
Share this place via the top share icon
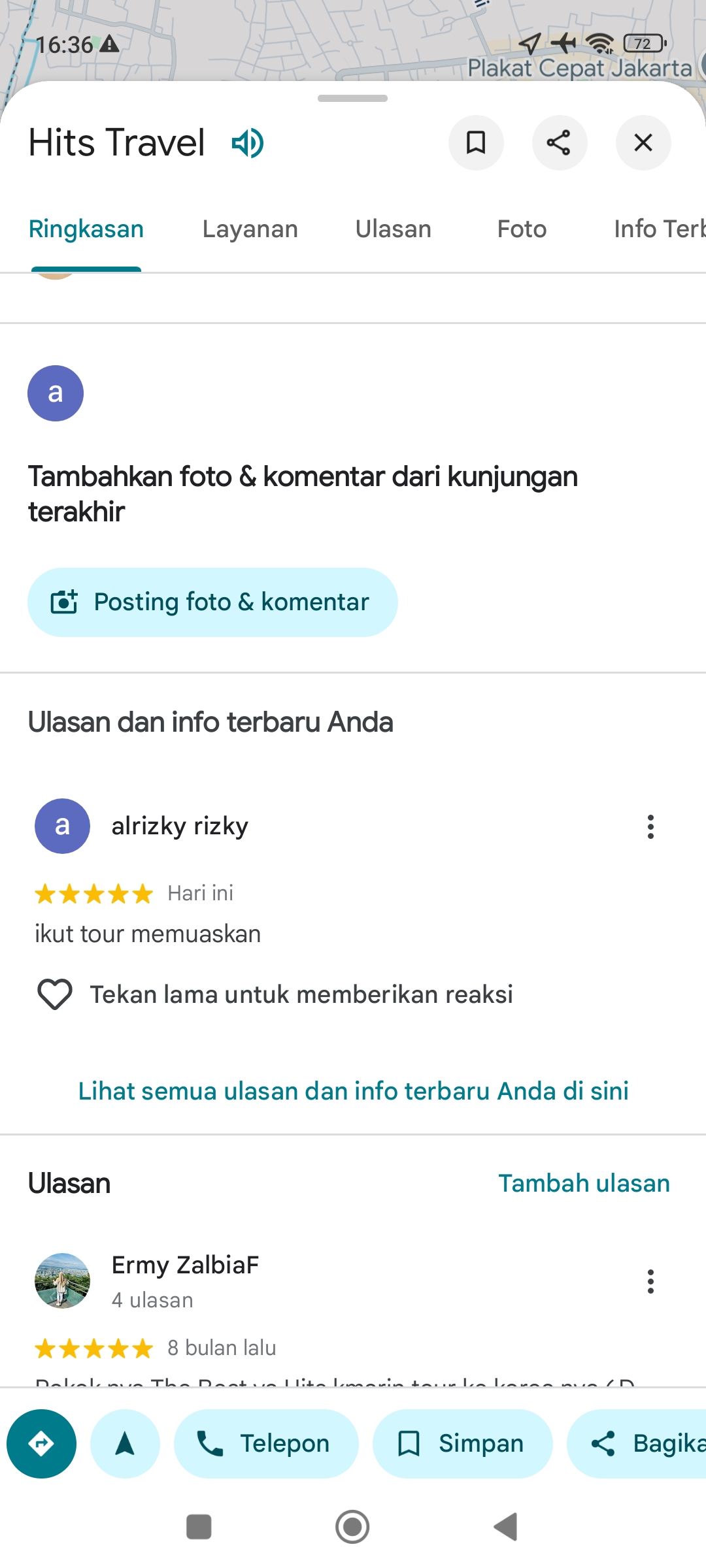tap(560, 142)
